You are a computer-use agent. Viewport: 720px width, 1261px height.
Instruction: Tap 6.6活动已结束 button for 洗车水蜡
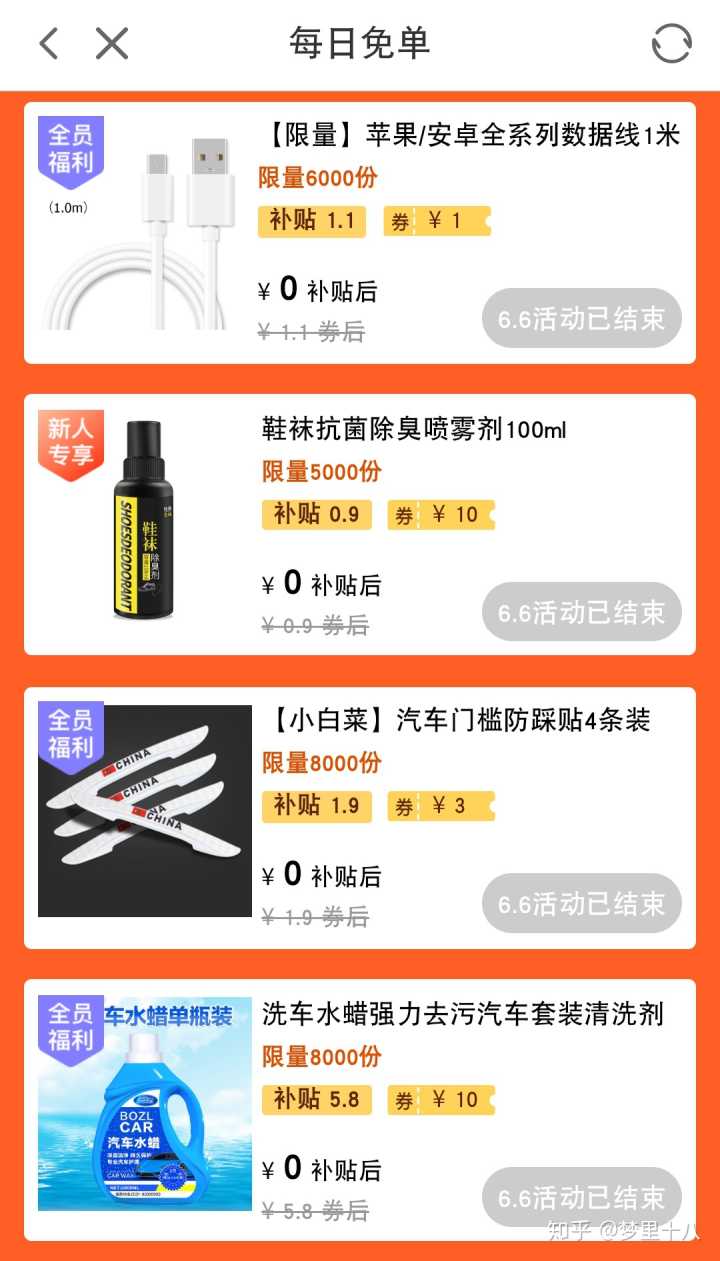(581, 1197)
